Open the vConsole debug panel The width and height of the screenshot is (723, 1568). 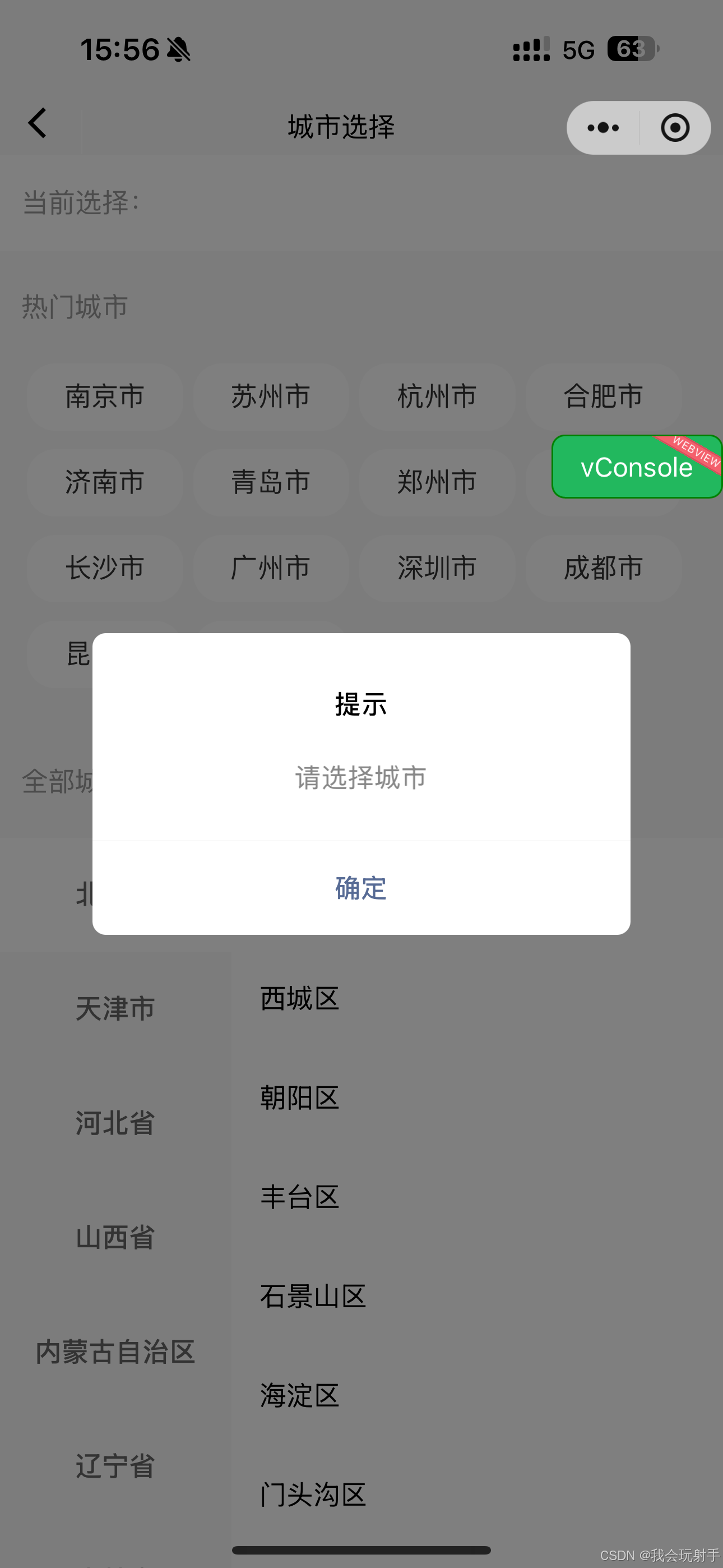click(636, 467)
